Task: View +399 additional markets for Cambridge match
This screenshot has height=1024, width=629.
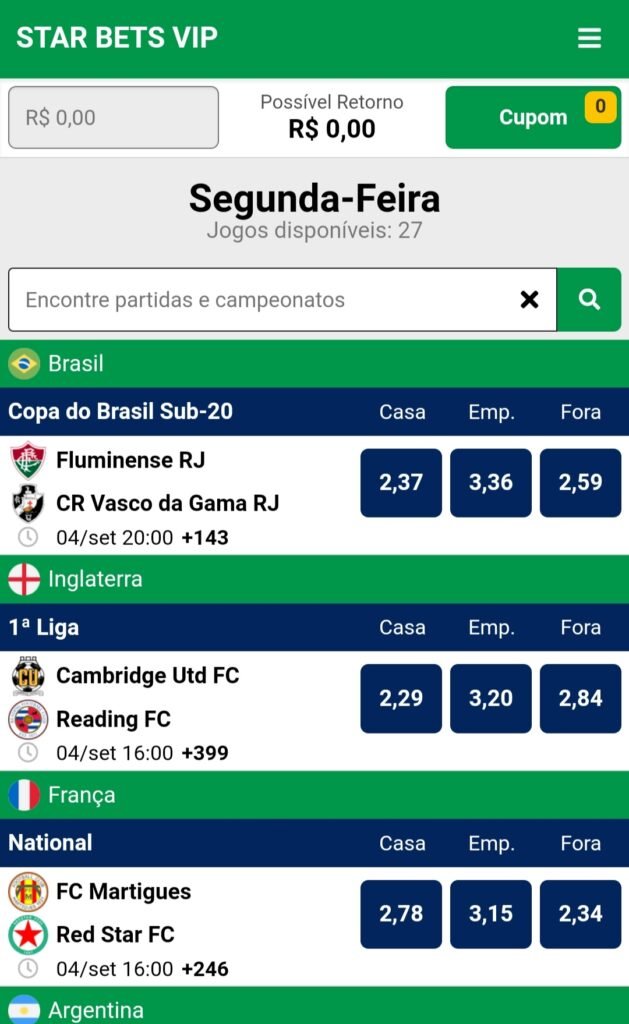Action: 205,753
